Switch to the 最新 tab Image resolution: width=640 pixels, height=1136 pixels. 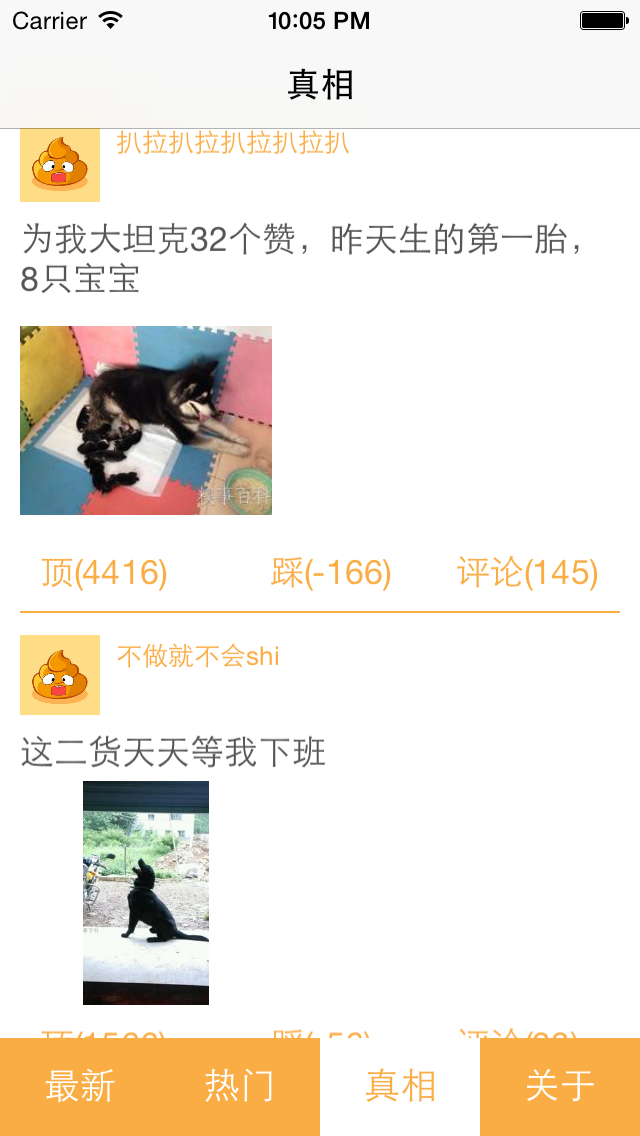point(80,1086)
